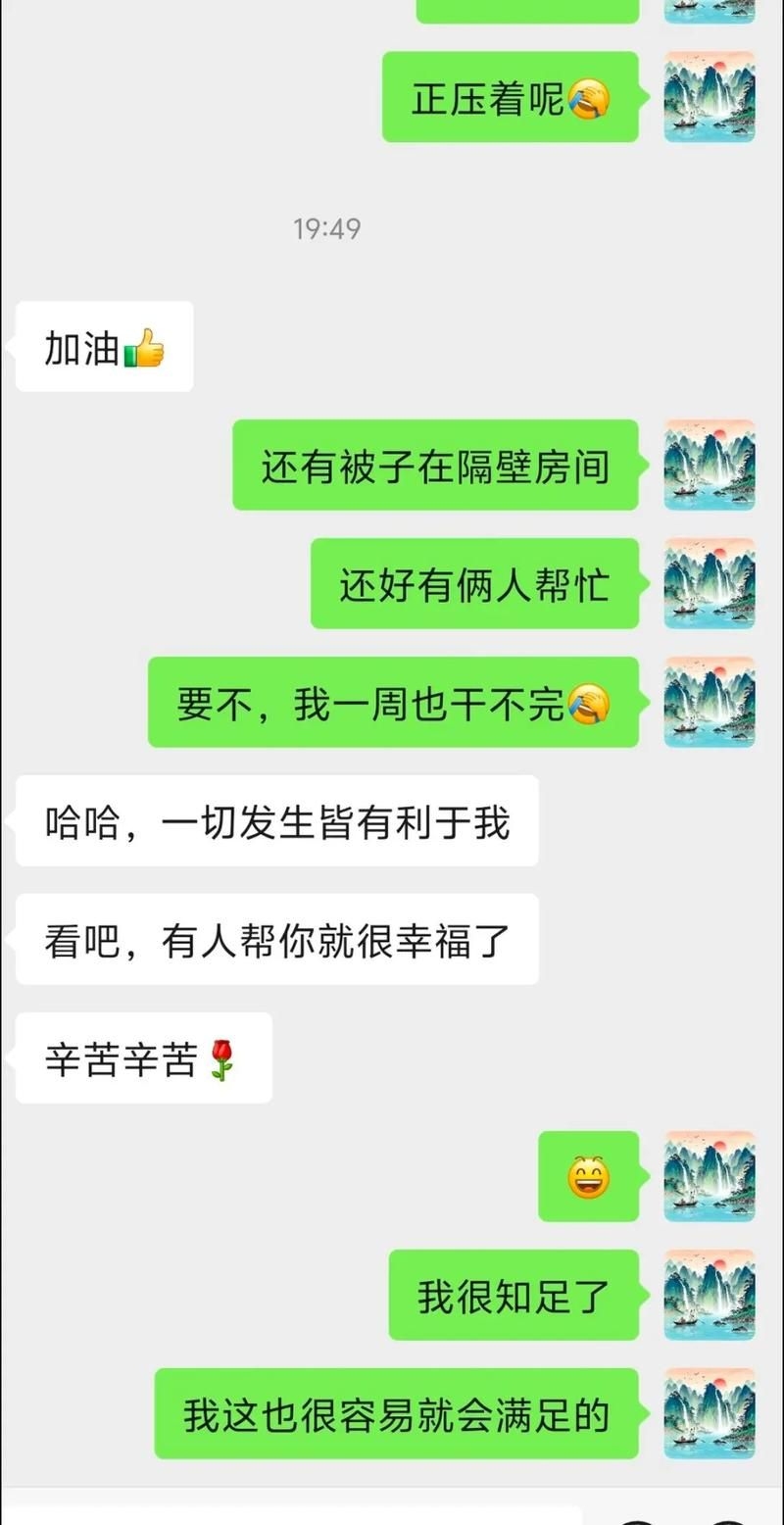Select the '加油👍' message bubble
The image size is (784, 1525).
point(103,347)
